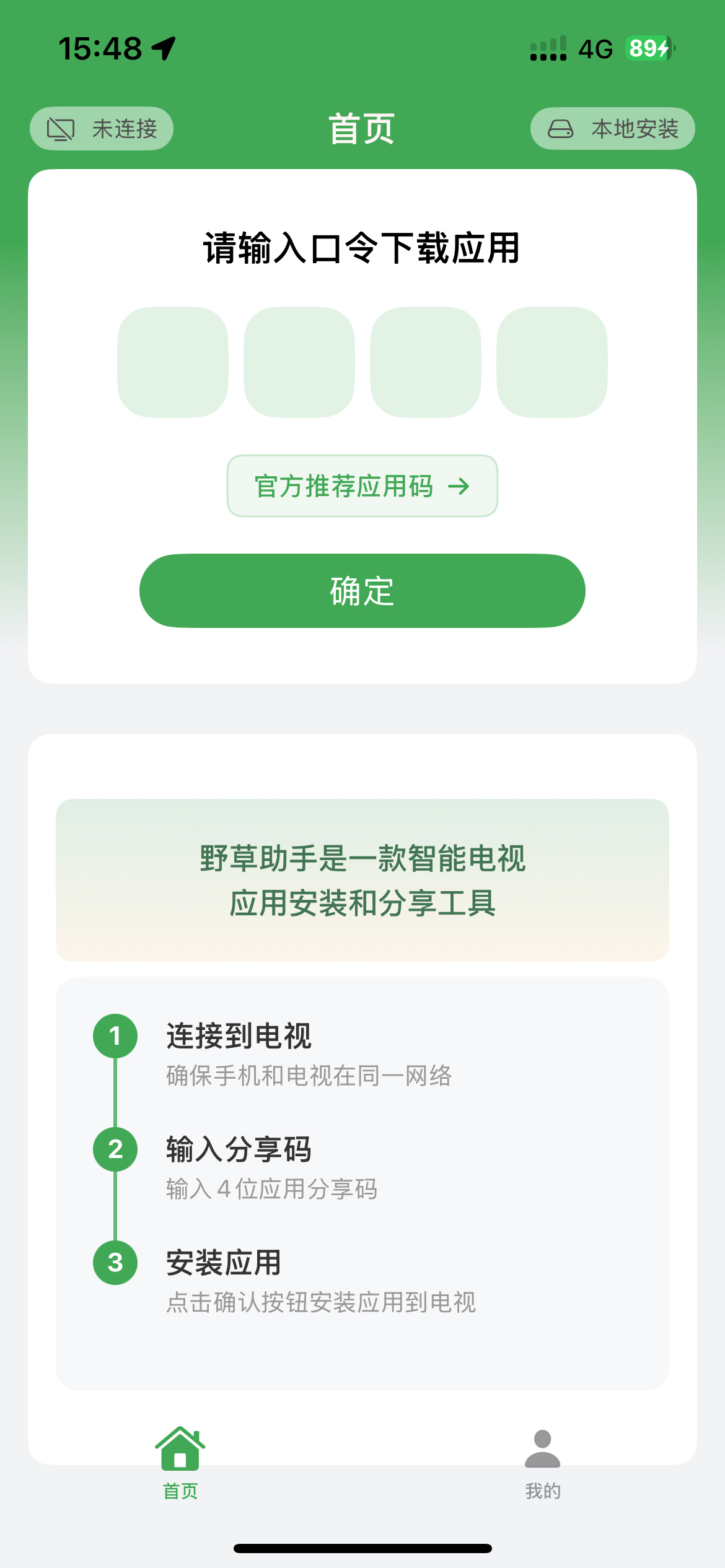Screen dimensions: 725x1568
Task: Tap the 未连接 connection status button
Action: (x=102, y=129)
